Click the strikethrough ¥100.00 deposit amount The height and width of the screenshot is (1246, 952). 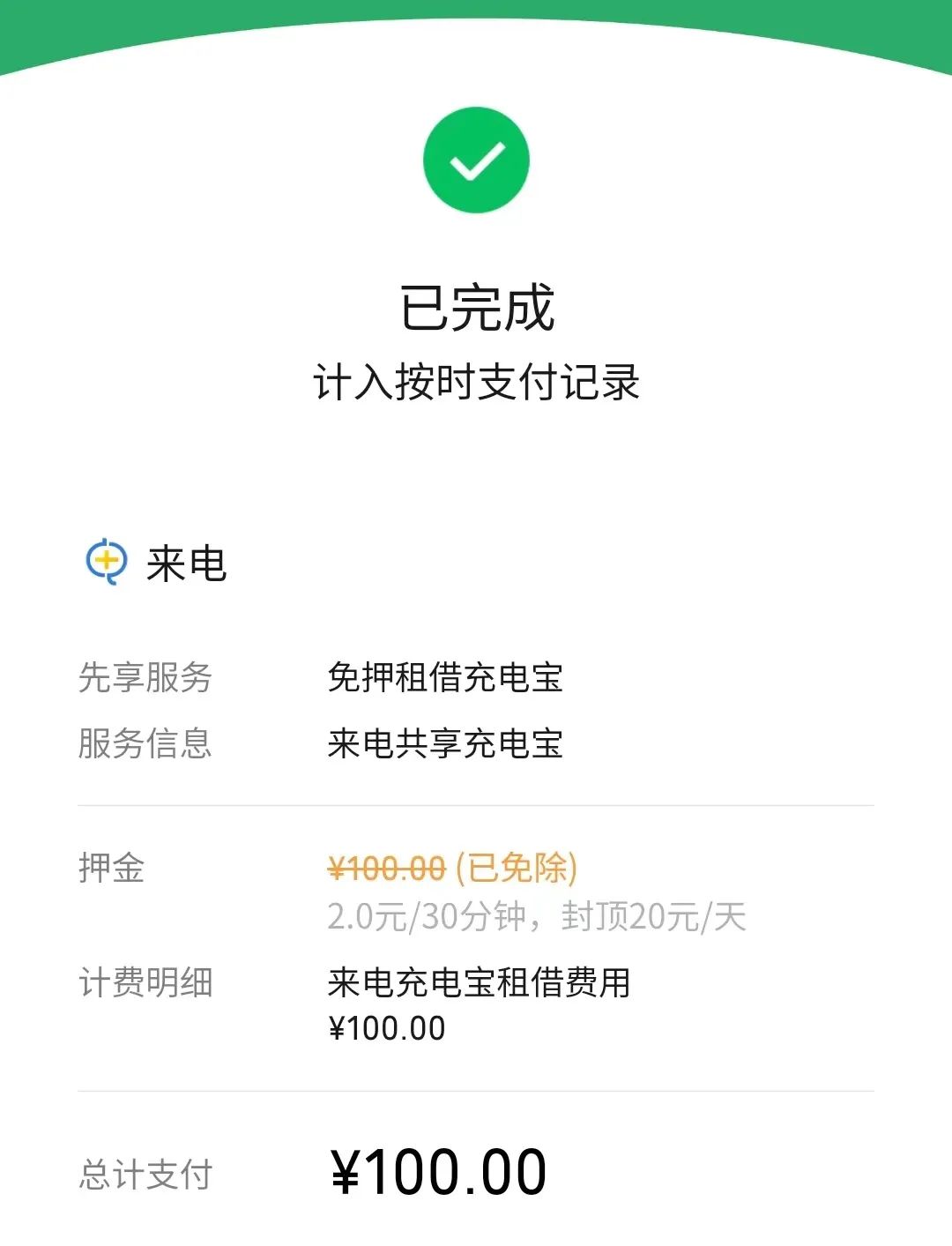pos(384,869)
